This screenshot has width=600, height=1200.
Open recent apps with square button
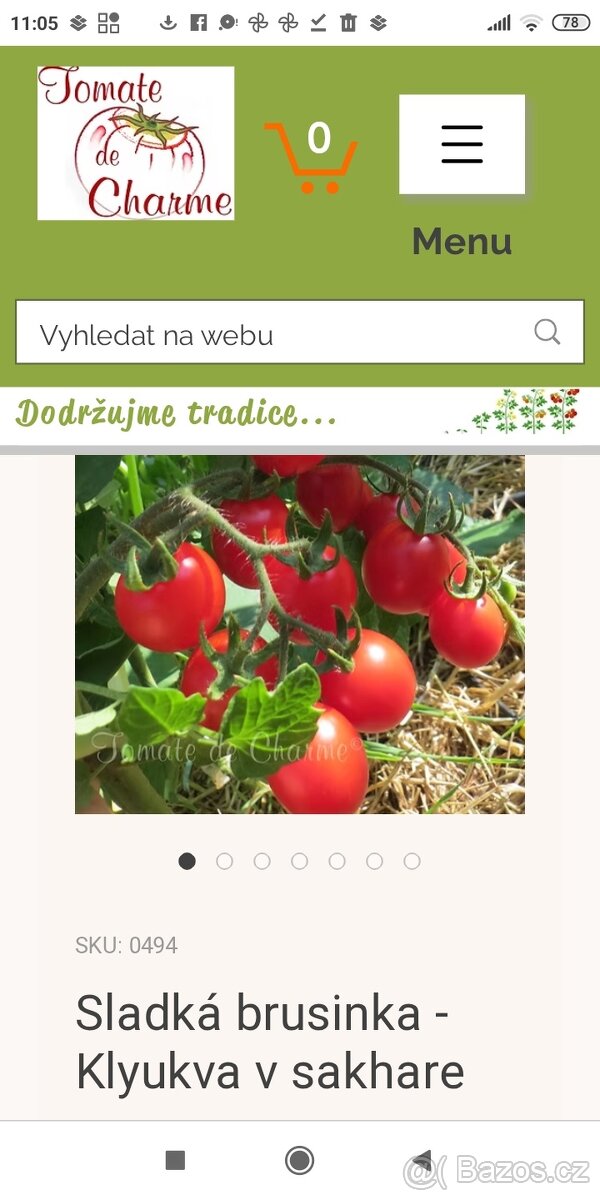[175, 1160]
